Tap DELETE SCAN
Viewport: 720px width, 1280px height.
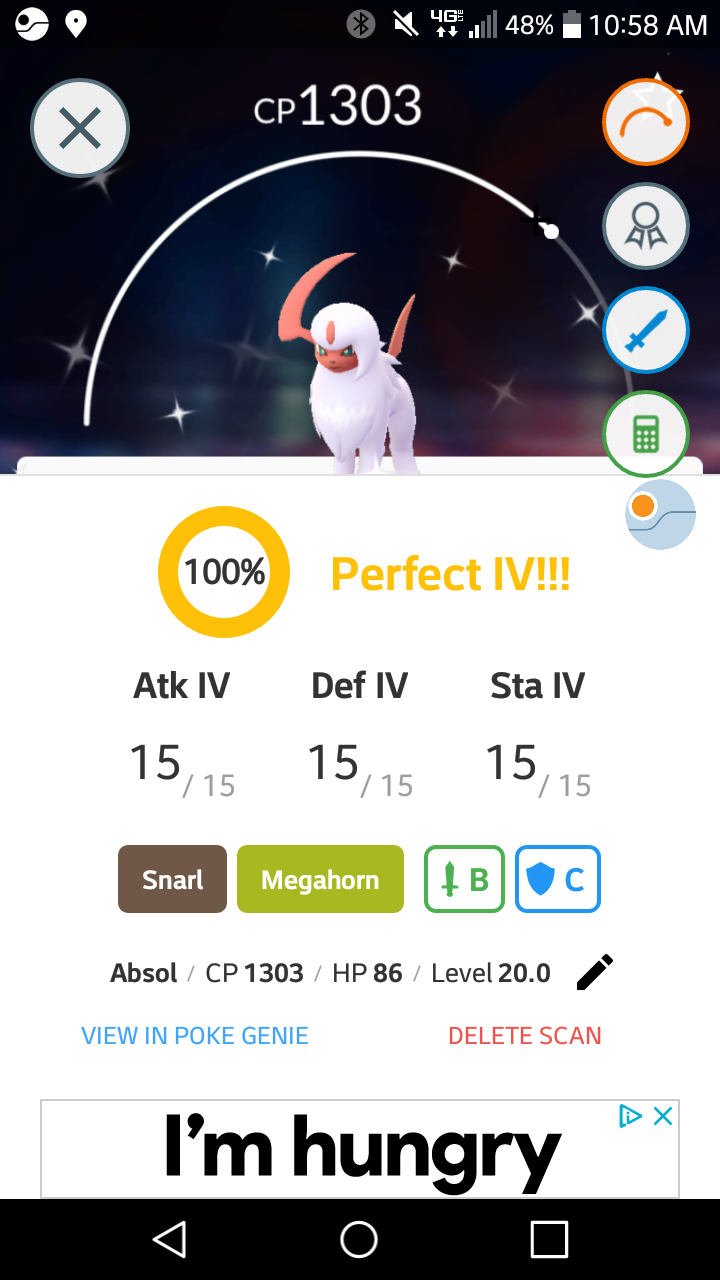click(x=525, y=1035)
